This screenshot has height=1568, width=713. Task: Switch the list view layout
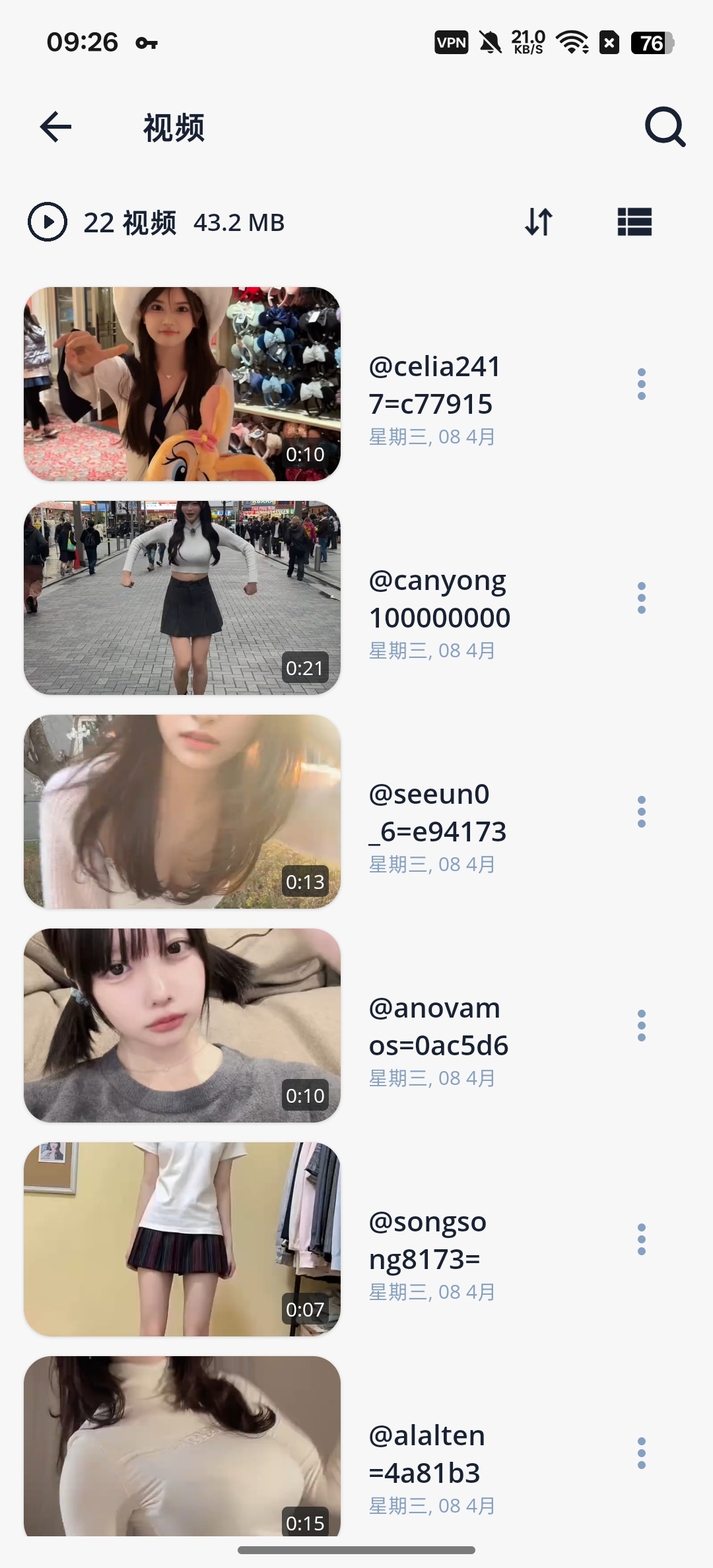(634, 222)
